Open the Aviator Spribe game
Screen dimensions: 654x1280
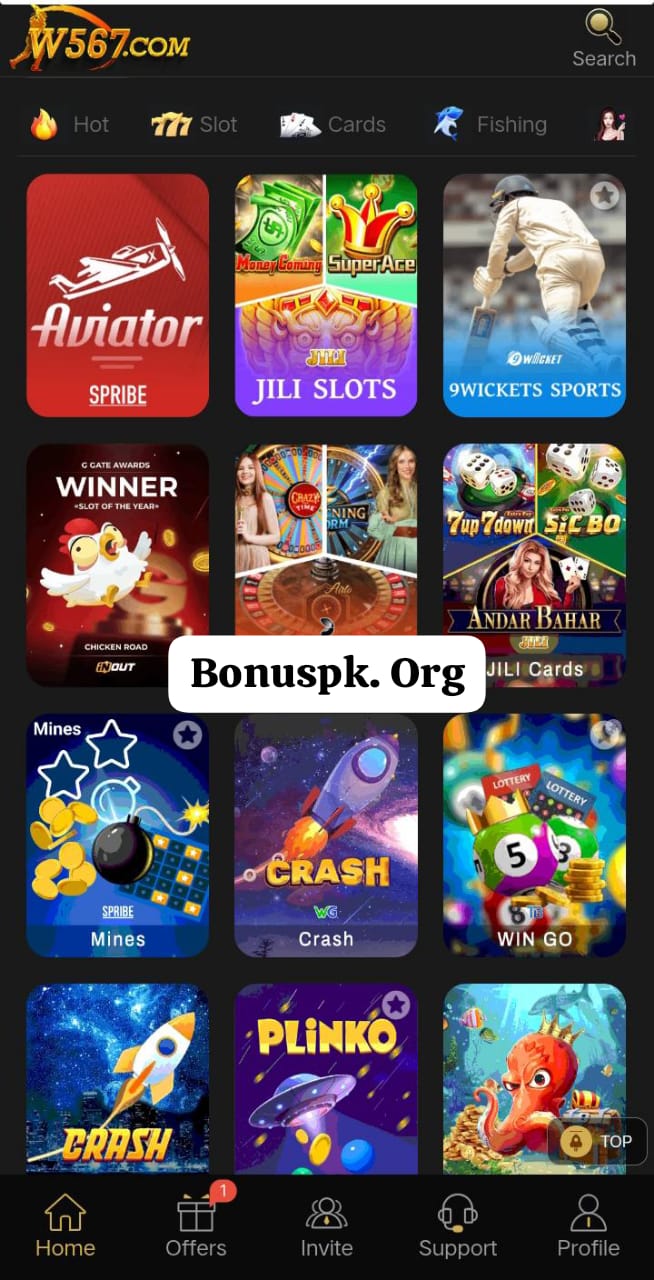click(x=117, y=295)
